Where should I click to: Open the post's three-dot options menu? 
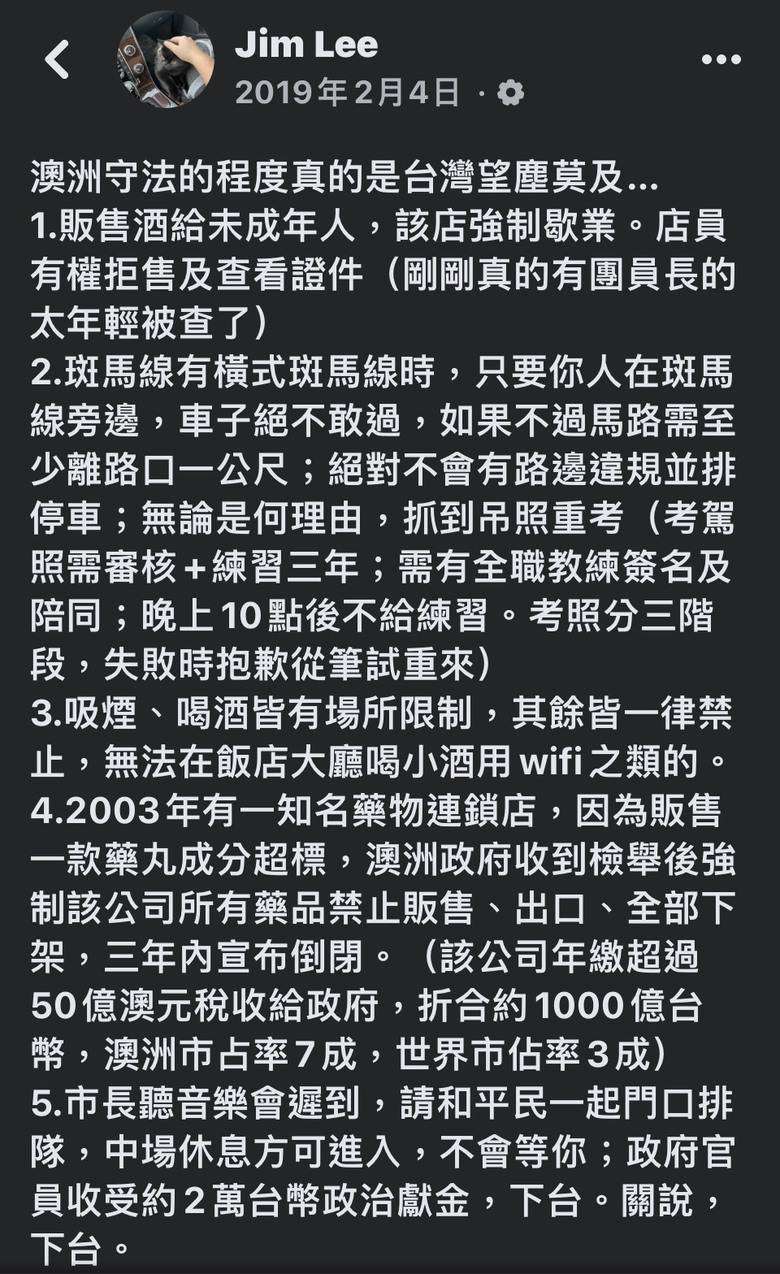721,60
